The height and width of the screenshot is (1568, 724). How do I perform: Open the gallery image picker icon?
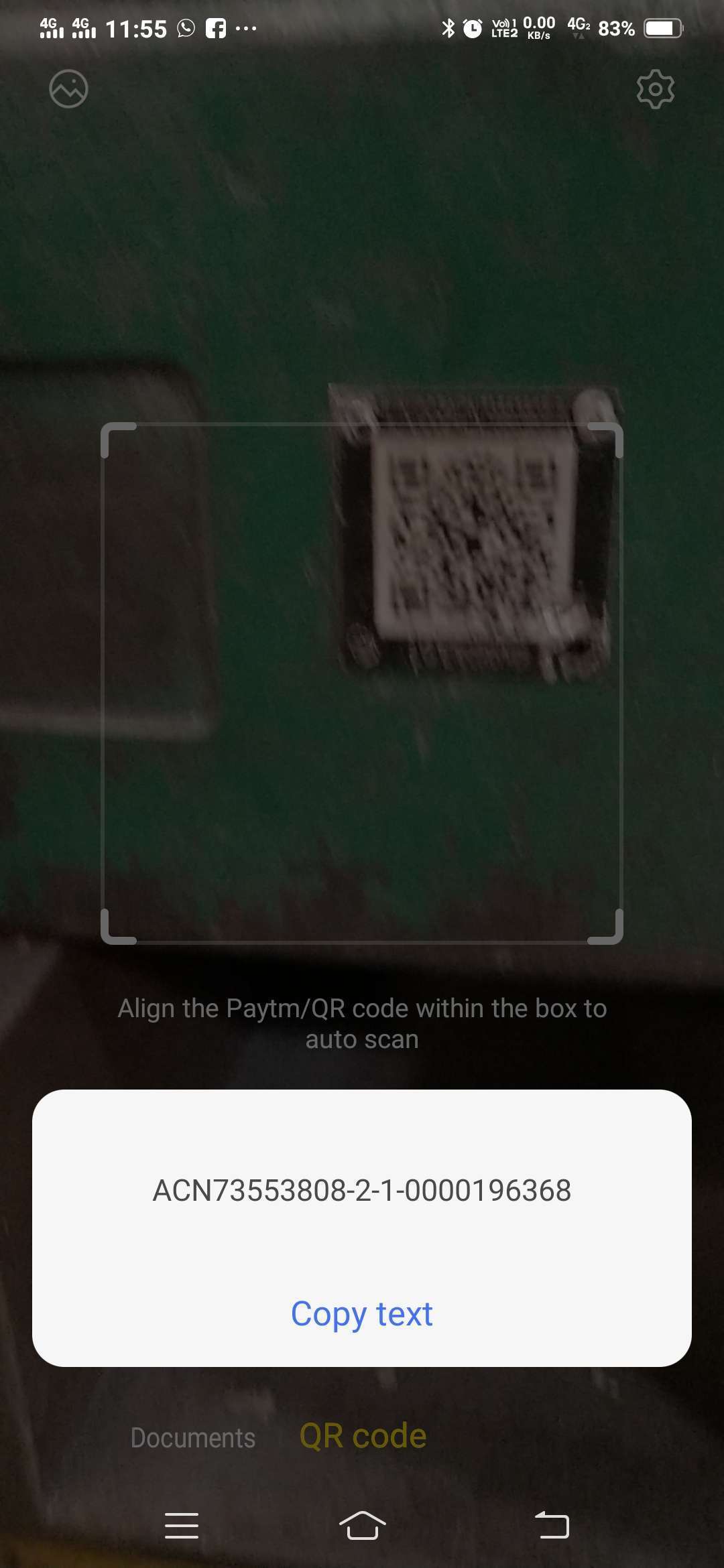coord(68,88)
